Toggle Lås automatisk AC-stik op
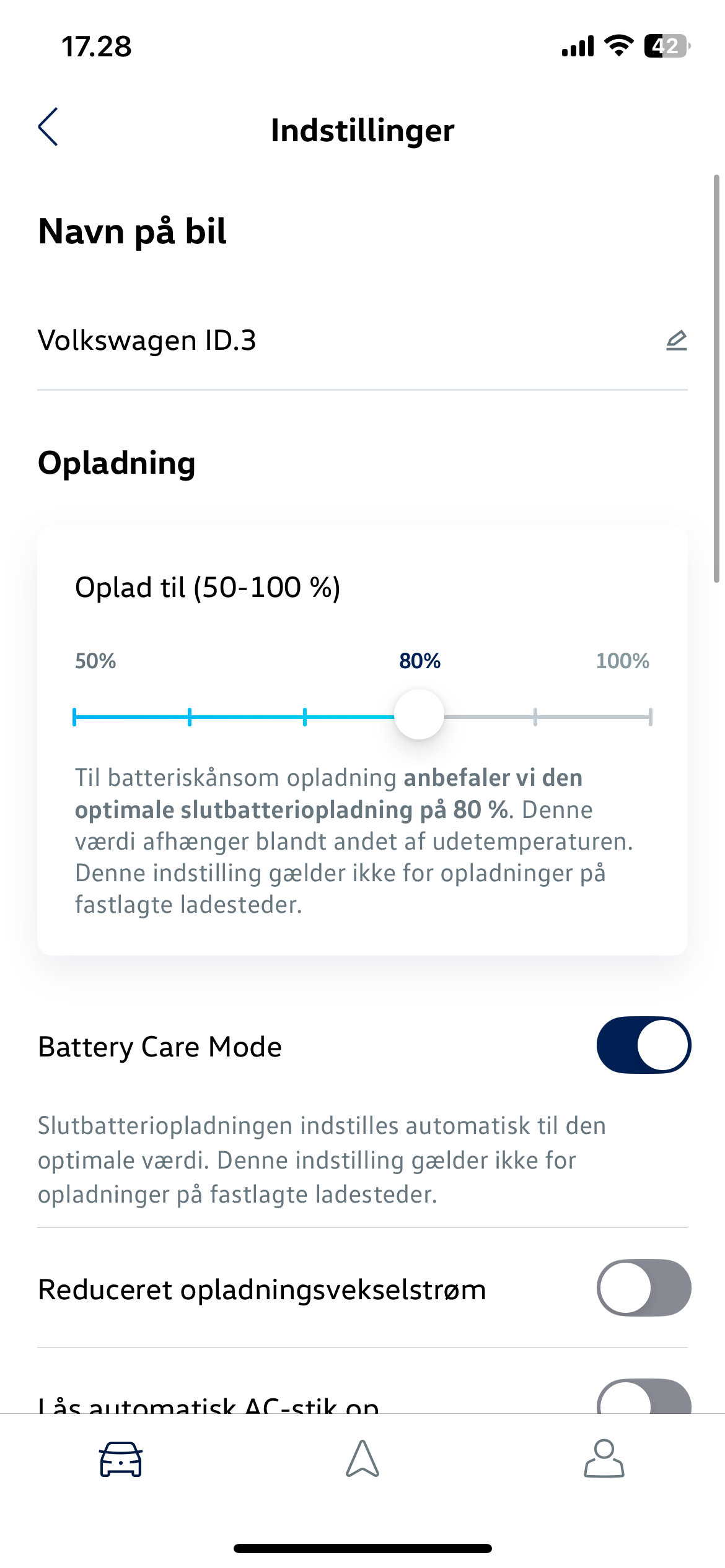The height and width of the screenshot is (1568, 725). pos(643,1398)
